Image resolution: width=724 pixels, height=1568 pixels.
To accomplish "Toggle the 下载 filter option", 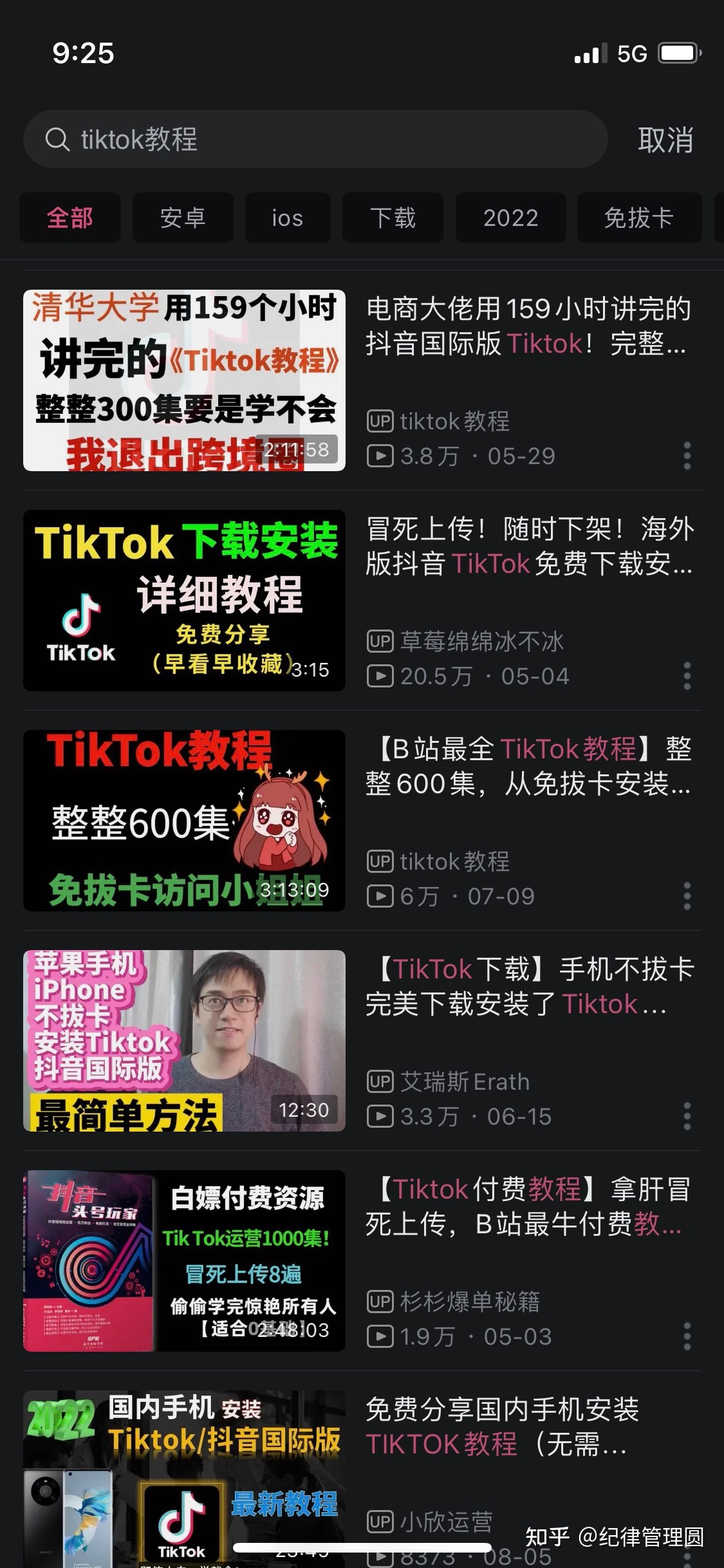I will (393, 218).
